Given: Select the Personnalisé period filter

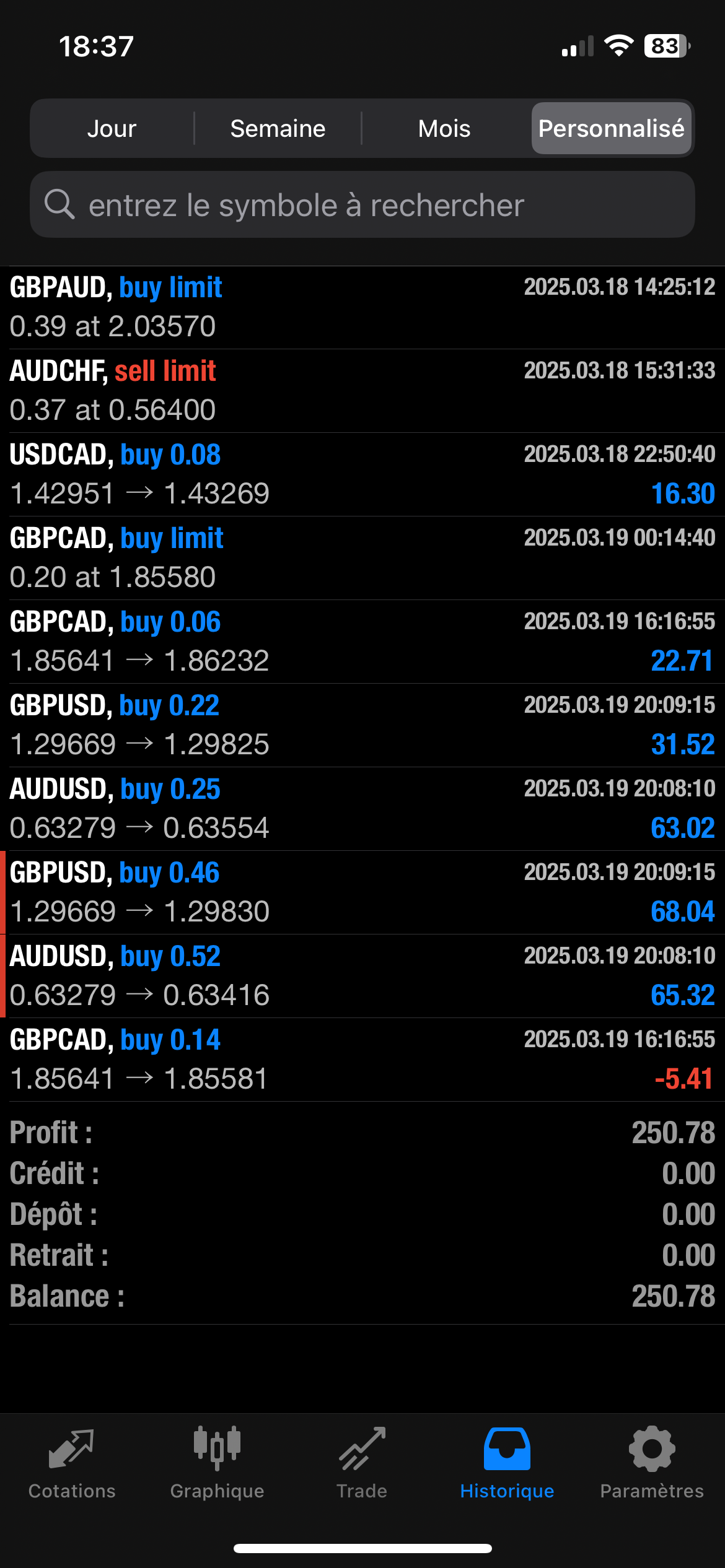Looking at the screenshot, I should coord(611,128).
